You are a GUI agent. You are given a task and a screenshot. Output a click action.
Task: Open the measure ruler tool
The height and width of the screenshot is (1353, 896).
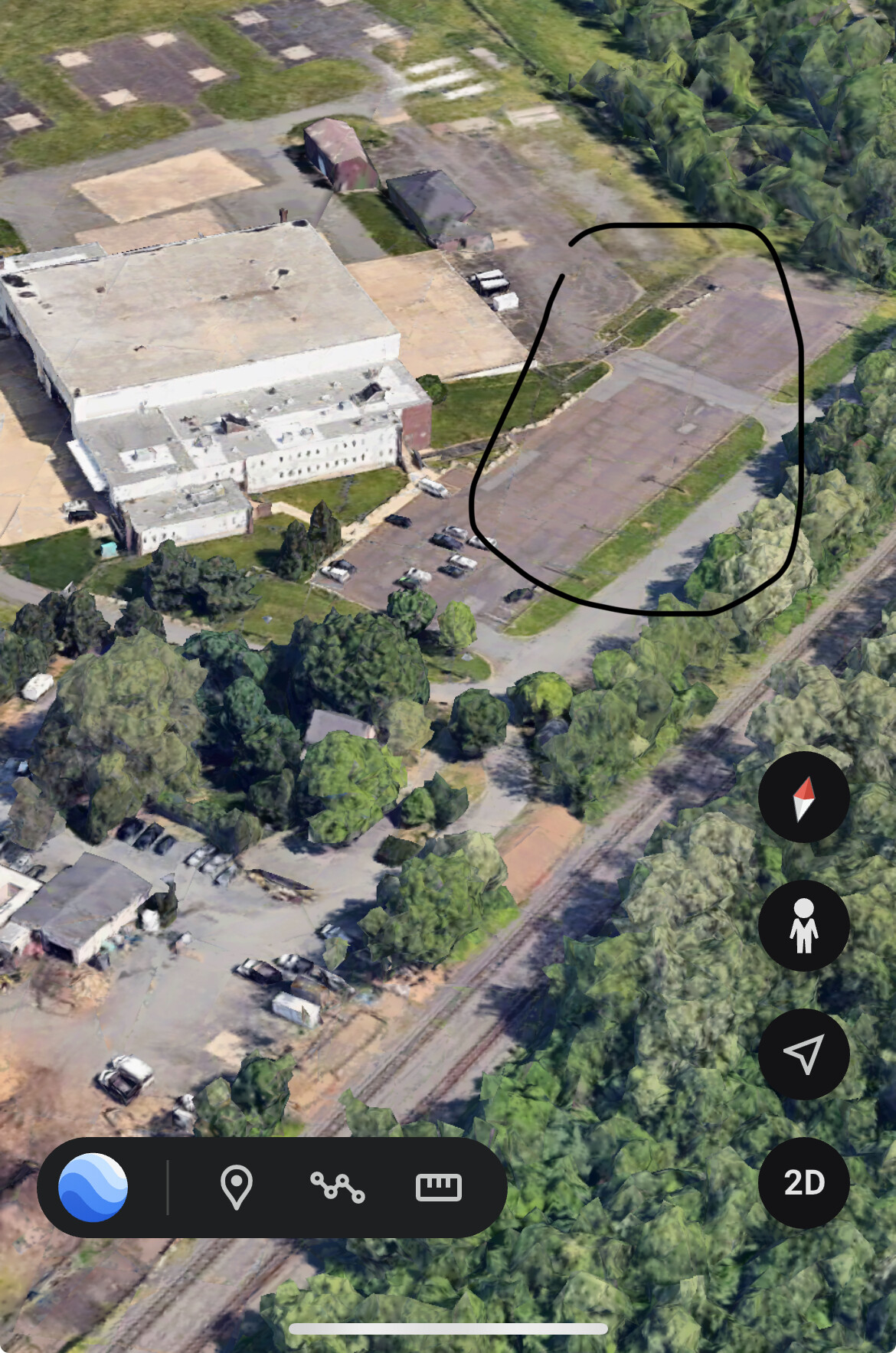[438, 1187]
